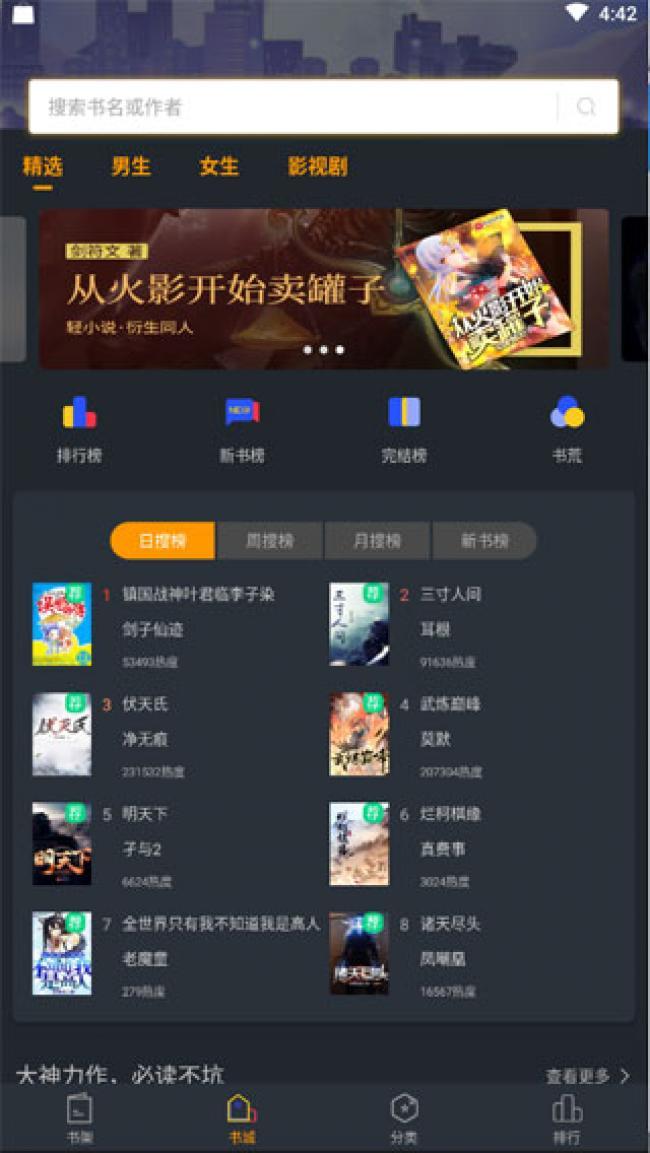The width and height of the screenshot is (650, 1153).
Task: Switch to the 男生 tab
Action: [131, 166]
